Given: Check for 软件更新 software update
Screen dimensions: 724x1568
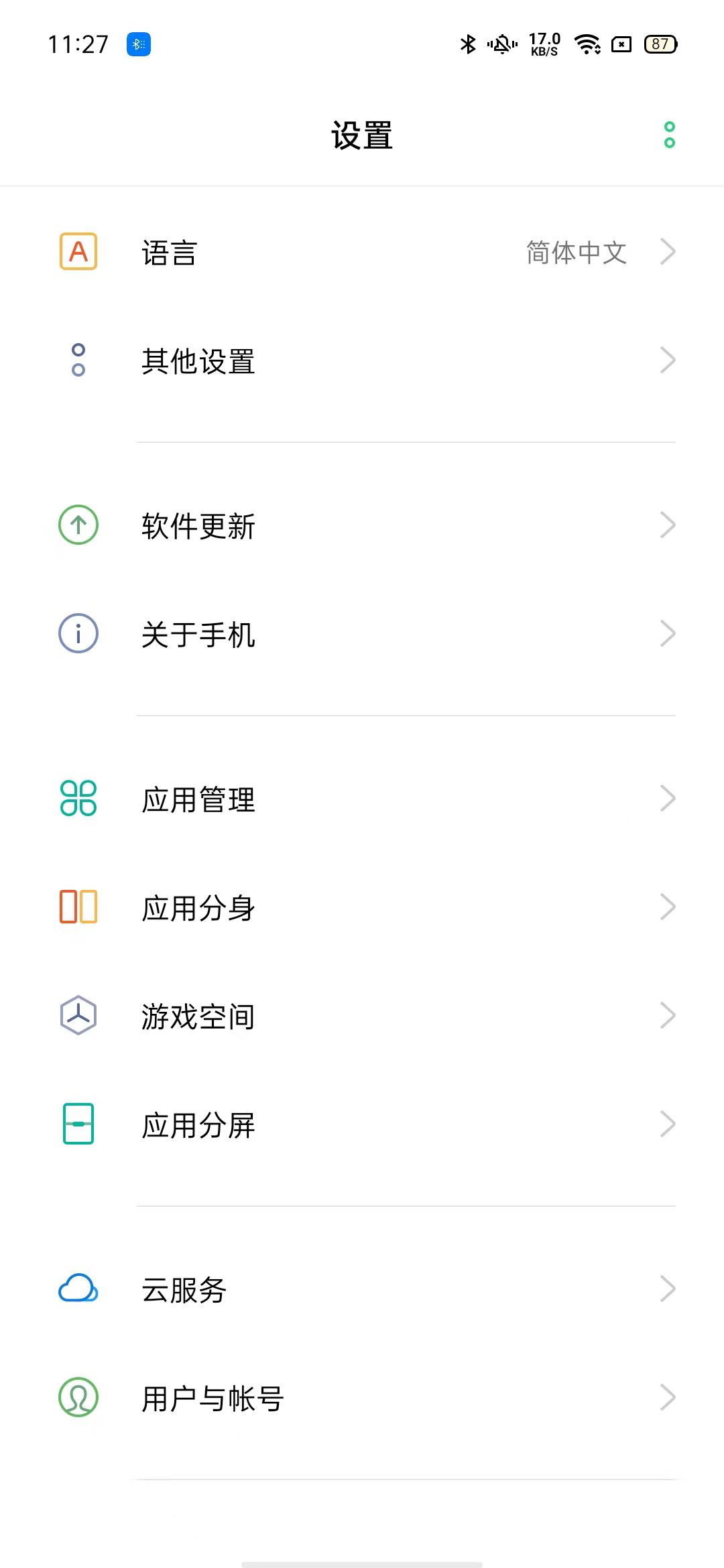Looking at the screenshot, I should (362, 526).
